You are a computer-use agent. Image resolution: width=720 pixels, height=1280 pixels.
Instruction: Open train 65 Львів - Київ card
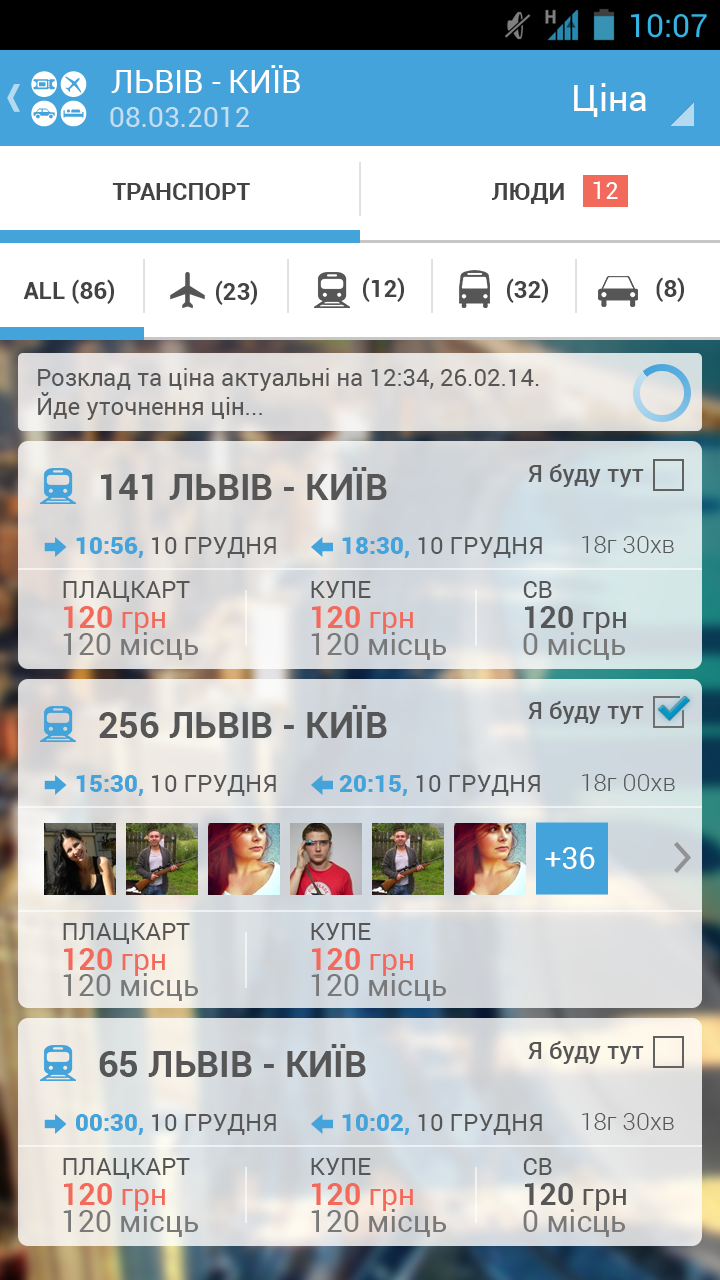(232, 1065)
